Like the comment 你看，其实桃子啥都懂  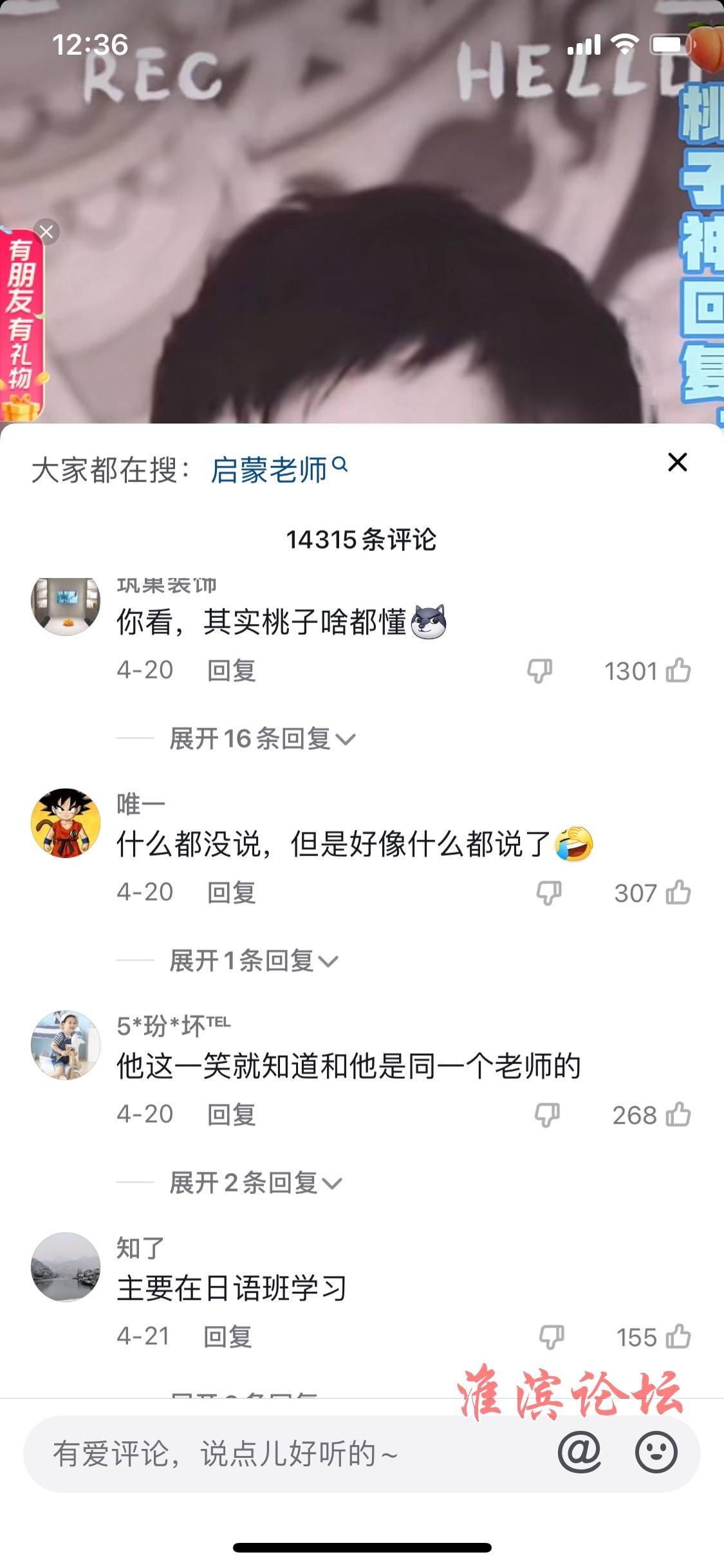678,671
